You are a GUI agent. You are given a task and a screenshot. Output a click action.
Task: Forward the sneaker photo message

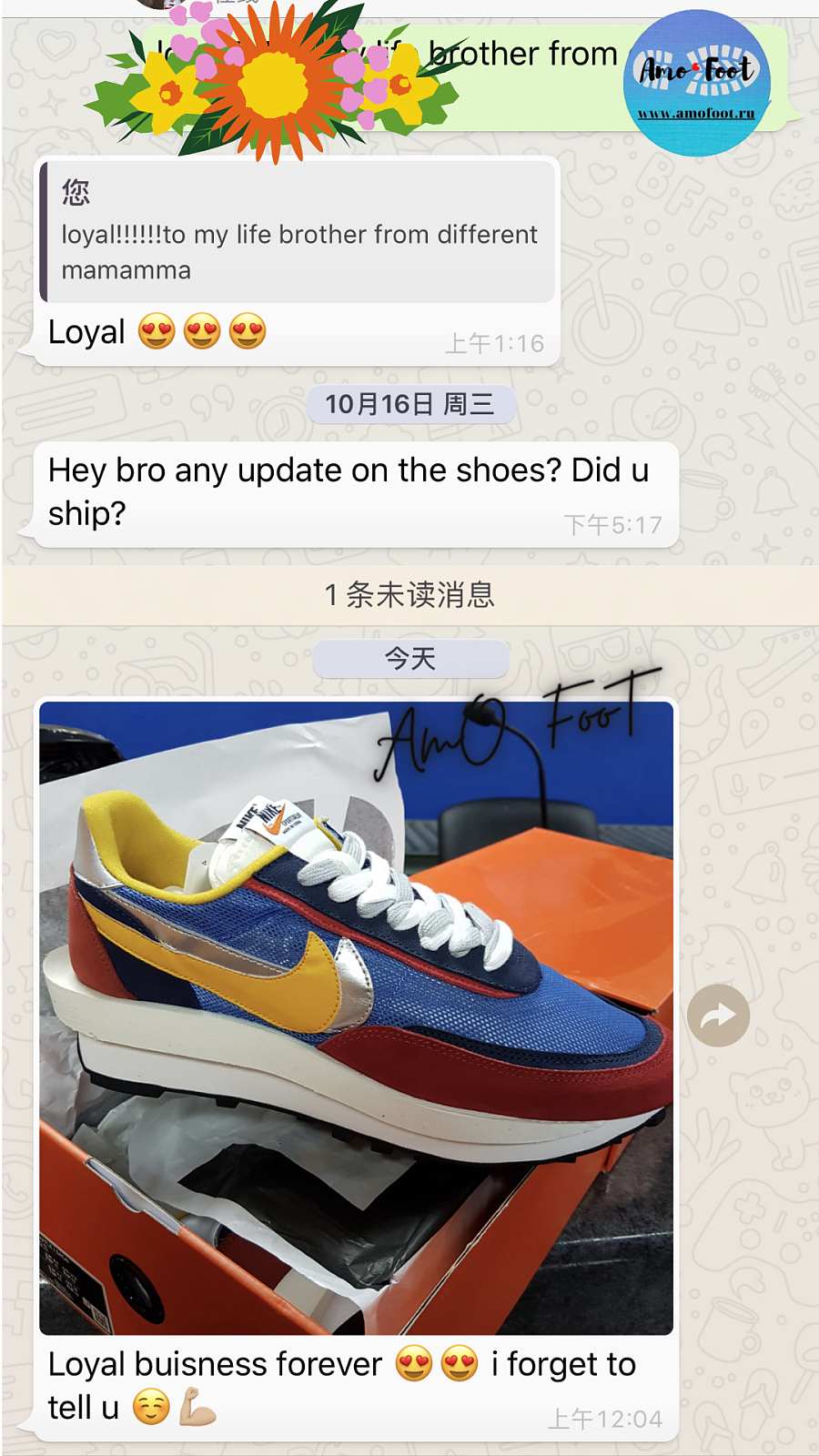click(x=718, y=1016)
